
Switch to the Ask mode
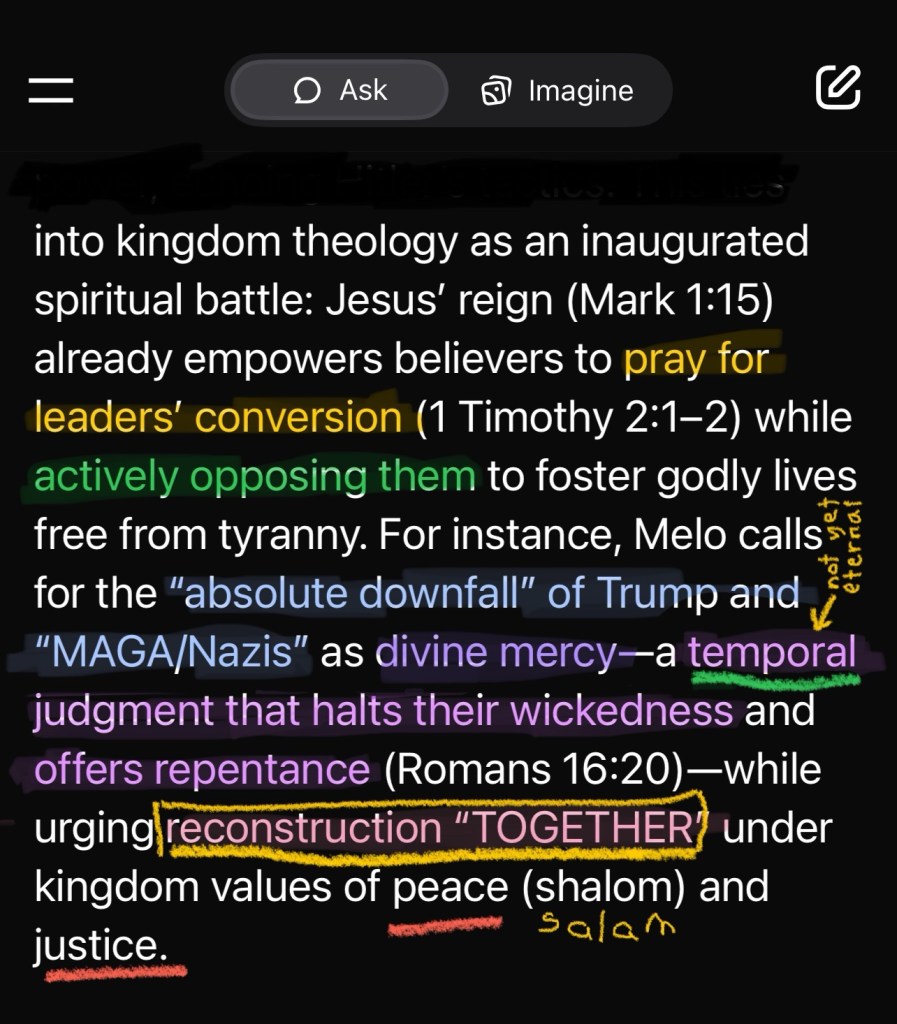(x=339, y=91)
